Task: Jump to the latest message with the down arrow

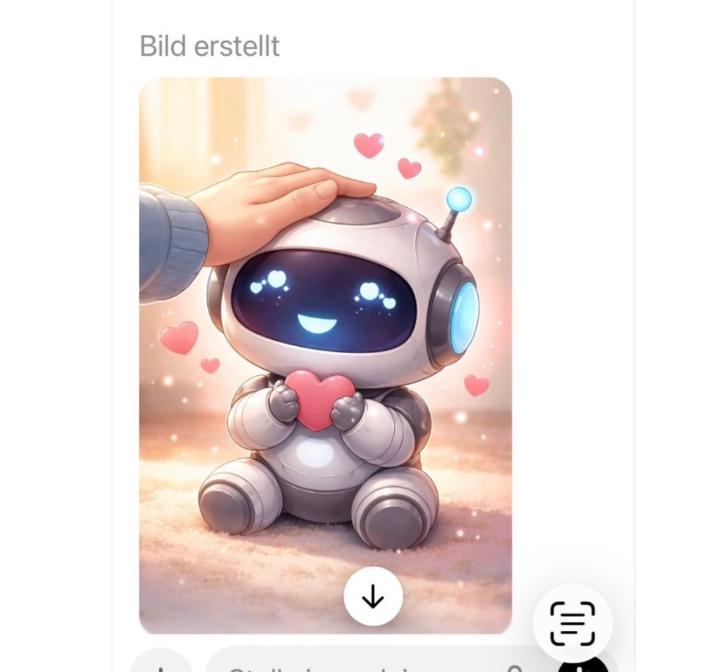Action: [x=373, y=596]
